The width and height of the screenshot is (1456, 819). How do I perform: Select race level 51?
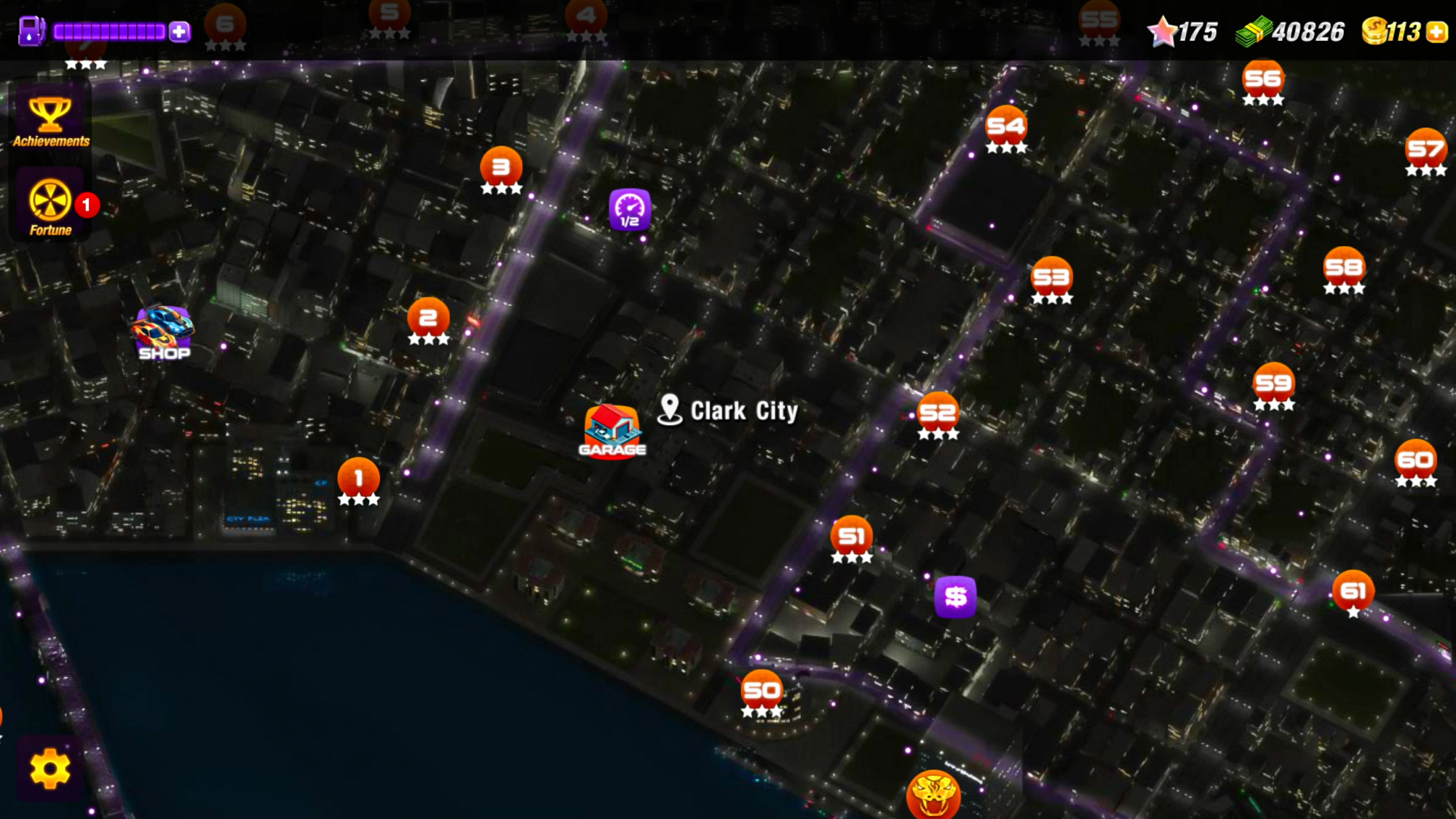click(x=852, y=537)
